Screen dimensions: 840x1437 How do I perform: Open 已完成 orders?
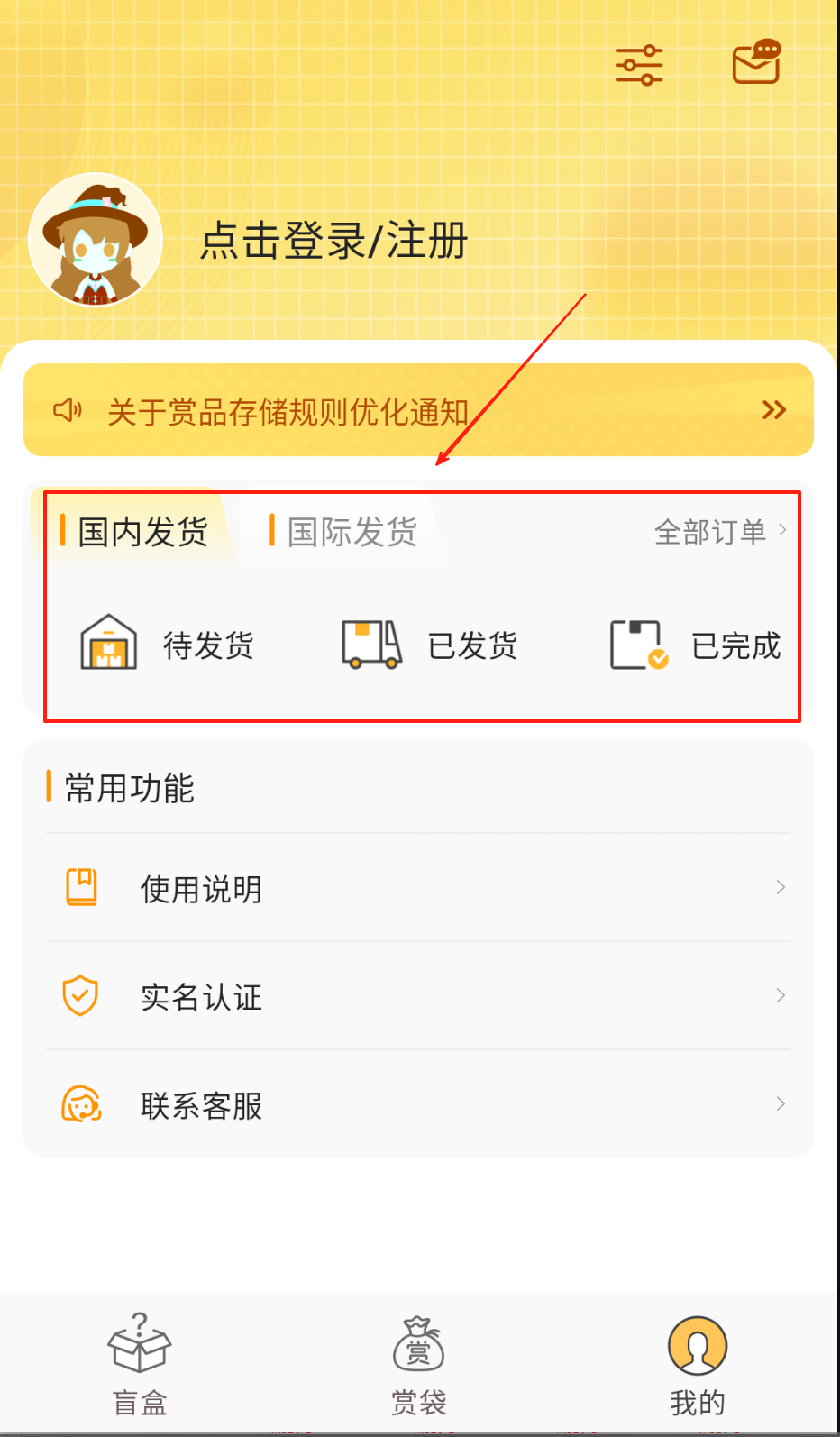coord(695,645)
